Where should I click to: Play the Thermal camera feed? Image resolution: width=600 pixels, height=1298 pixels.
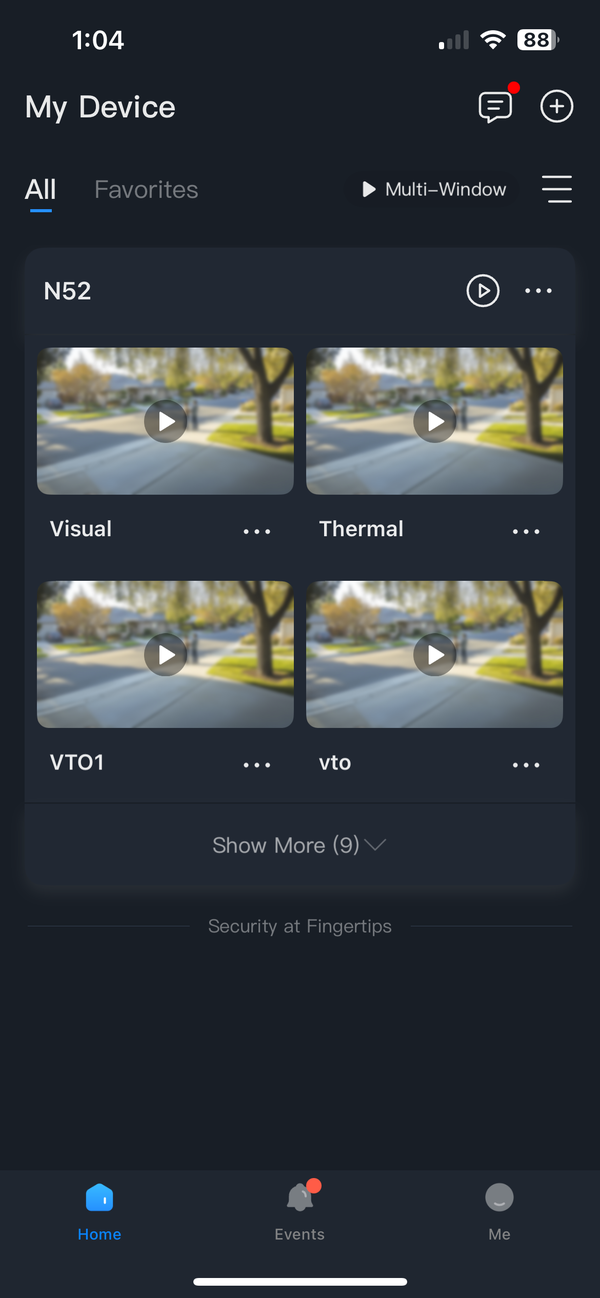pyautogui.click(x=434, y=421)
